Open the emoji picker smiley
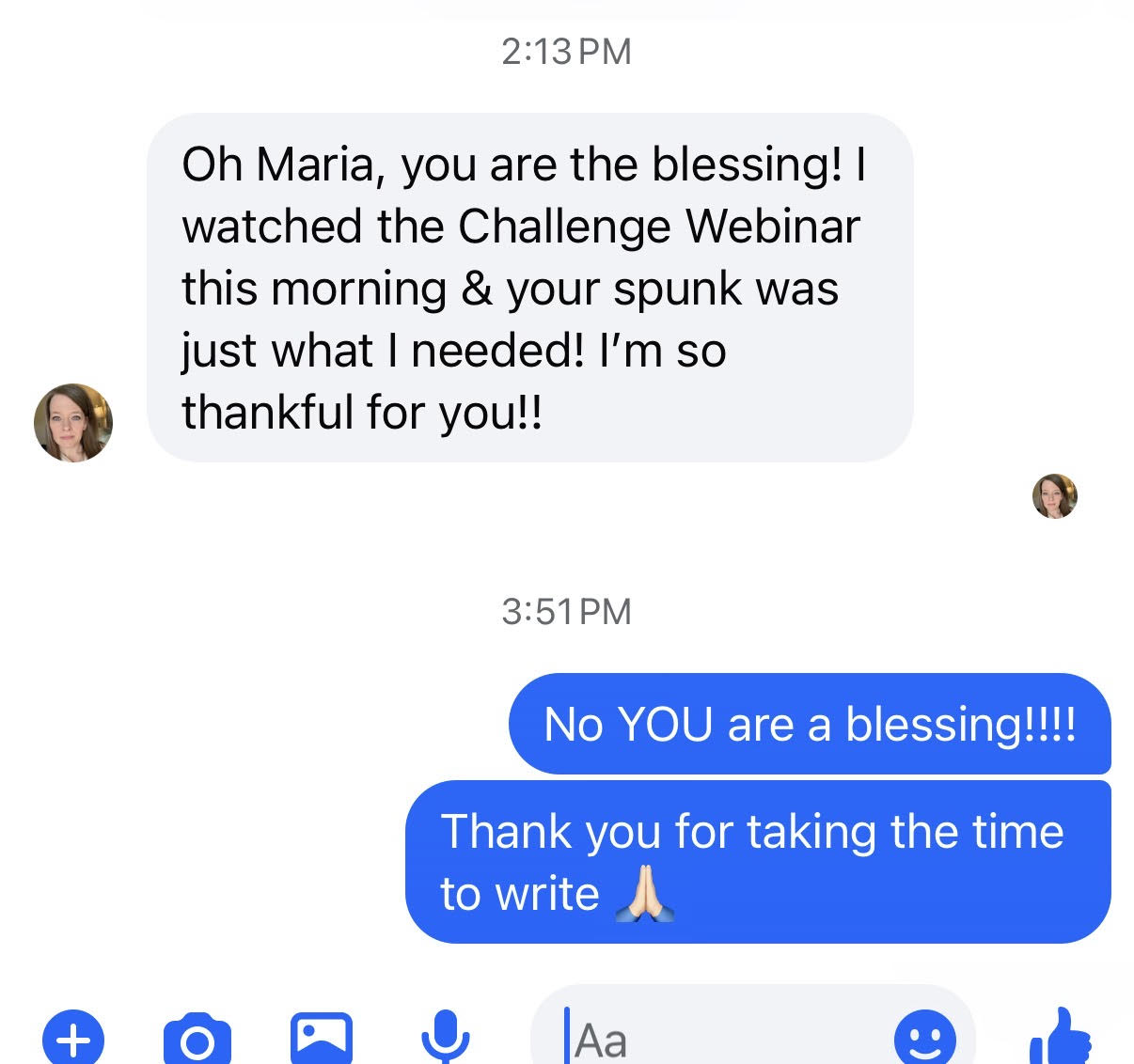The height and width of the screenshot is (1064, 1134). click(924, 1039)
